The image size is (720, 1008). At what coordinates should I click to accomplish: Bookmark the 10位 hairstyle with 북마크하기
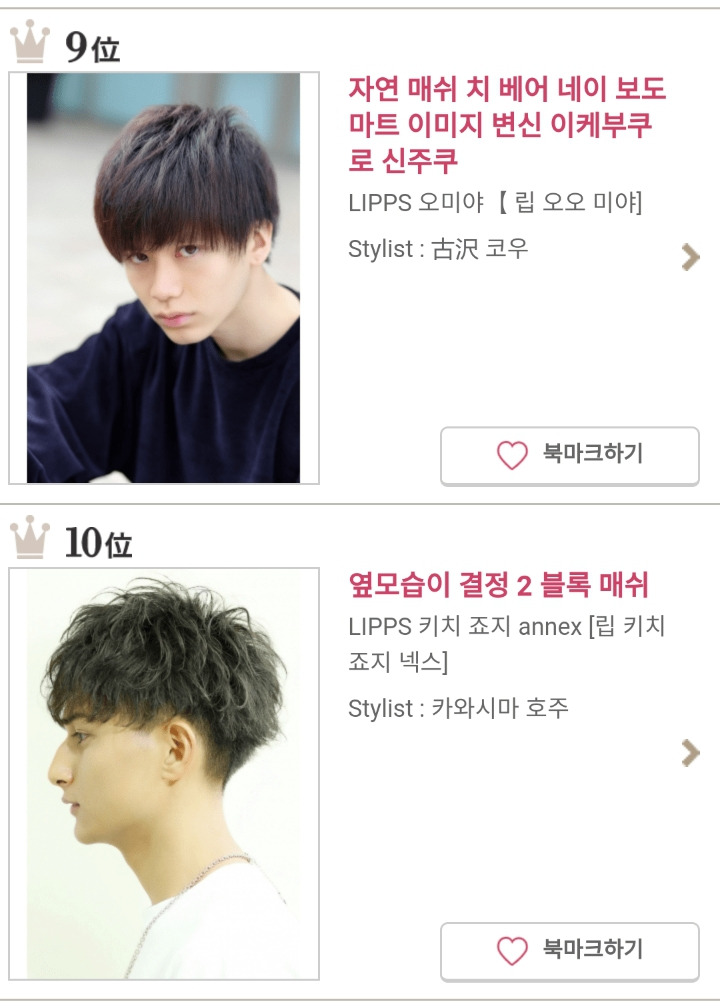[570, 951]
